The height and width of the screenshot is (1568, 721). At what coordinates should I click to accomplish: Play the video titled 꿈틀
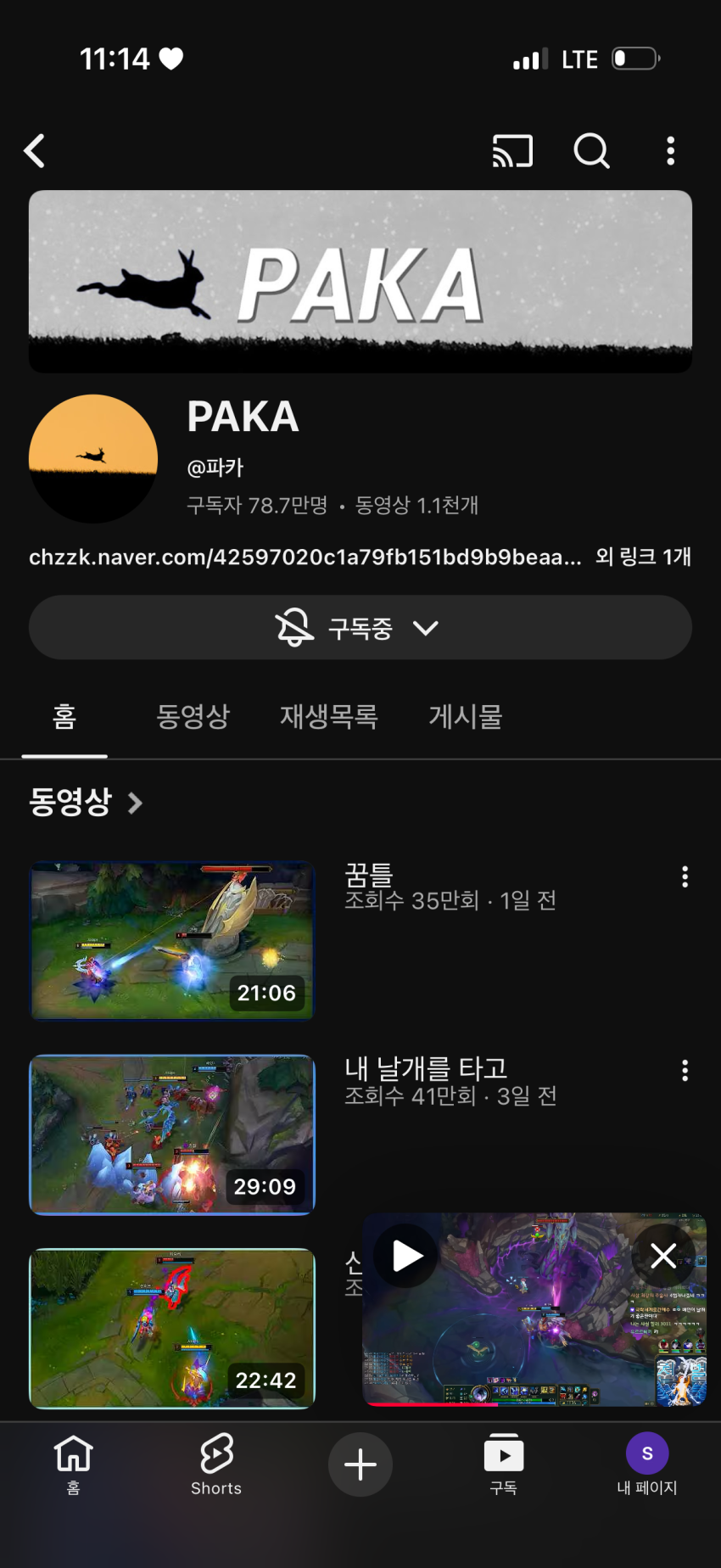(x=172, y=940)
